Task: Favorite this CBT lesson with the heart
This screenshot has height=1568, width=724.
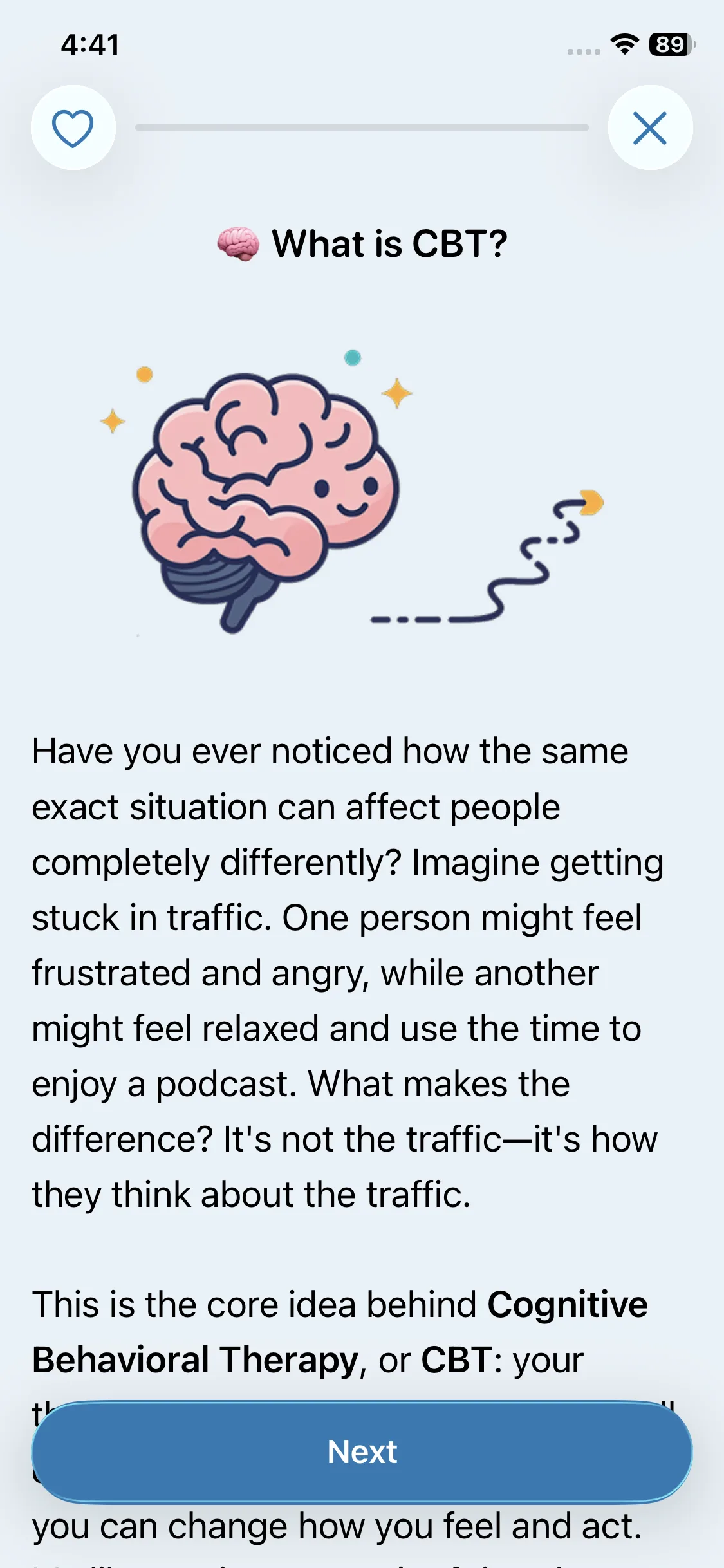Action: point(73,127)
